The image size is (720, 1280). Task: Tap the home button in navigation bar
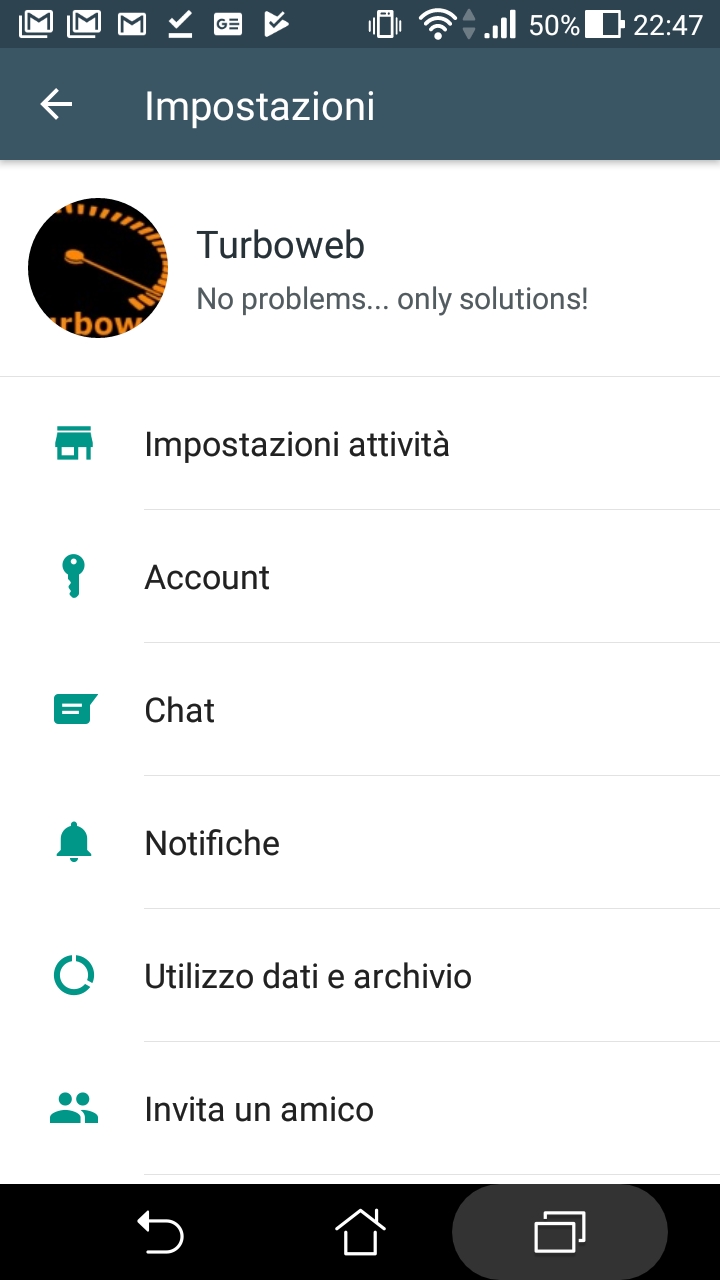[x=360, y=1232]
